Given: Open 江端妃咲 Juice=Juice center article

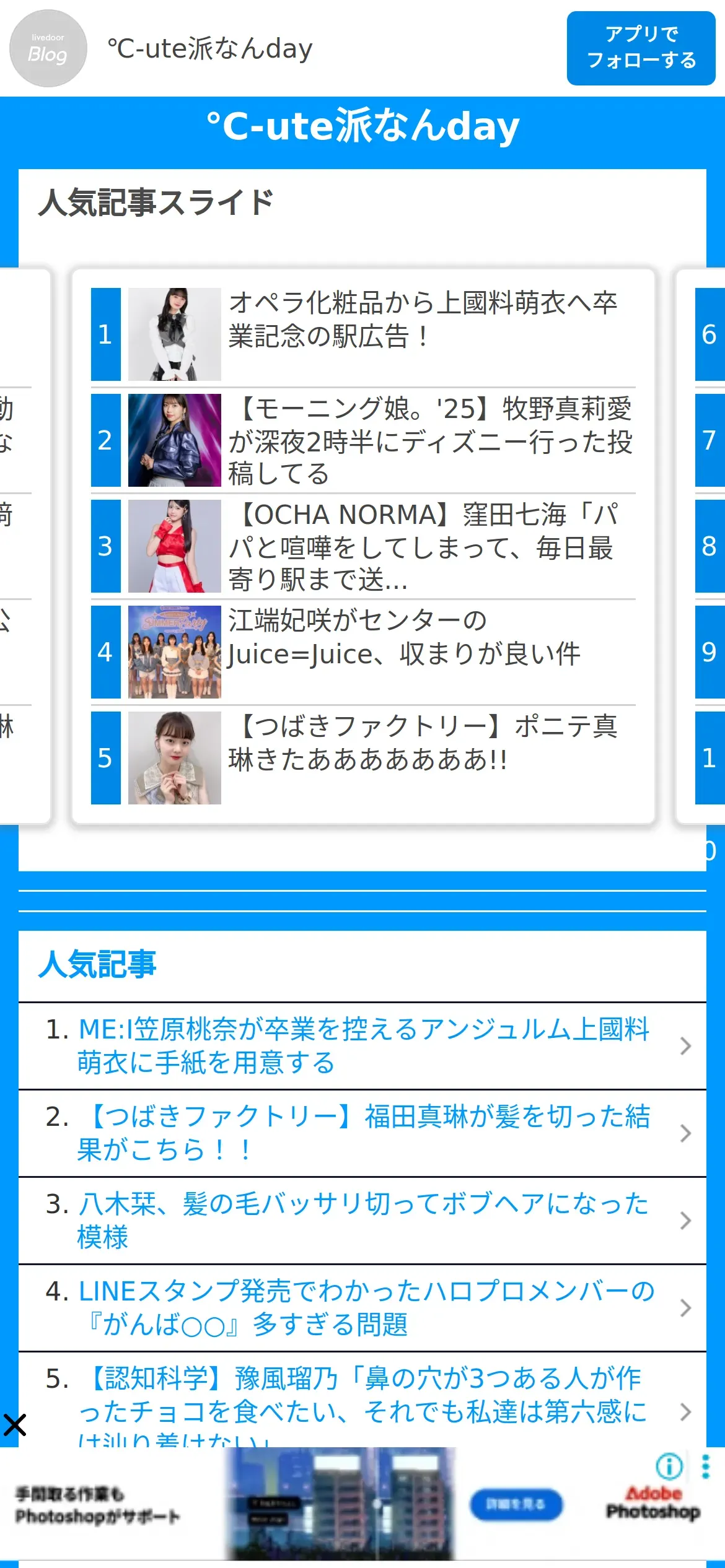Looking at the screenshot, I should click(x=363, y=652).
